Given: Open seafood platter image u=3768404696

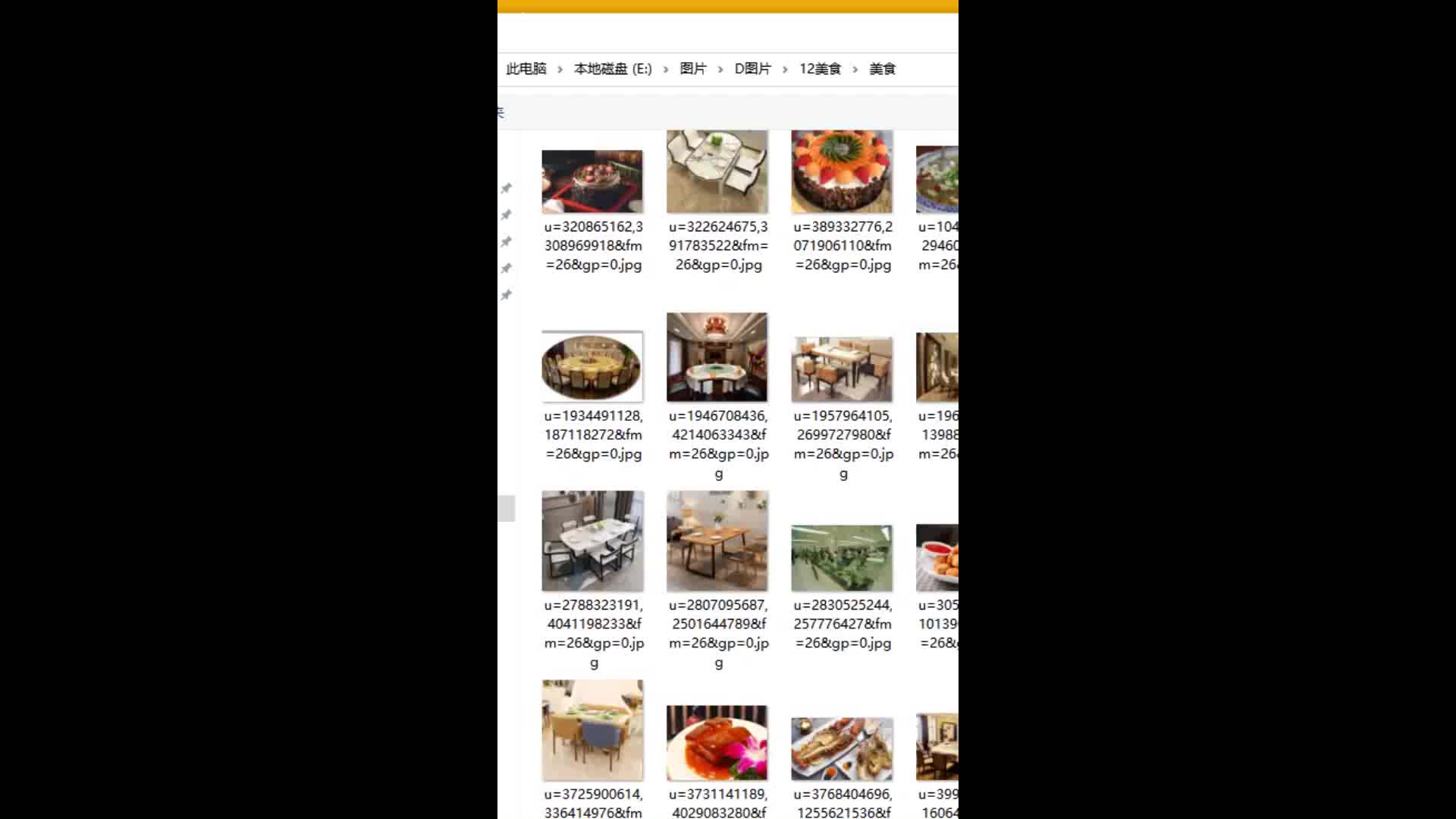Looking at the screenshot, I should click(x=842, y=749).
